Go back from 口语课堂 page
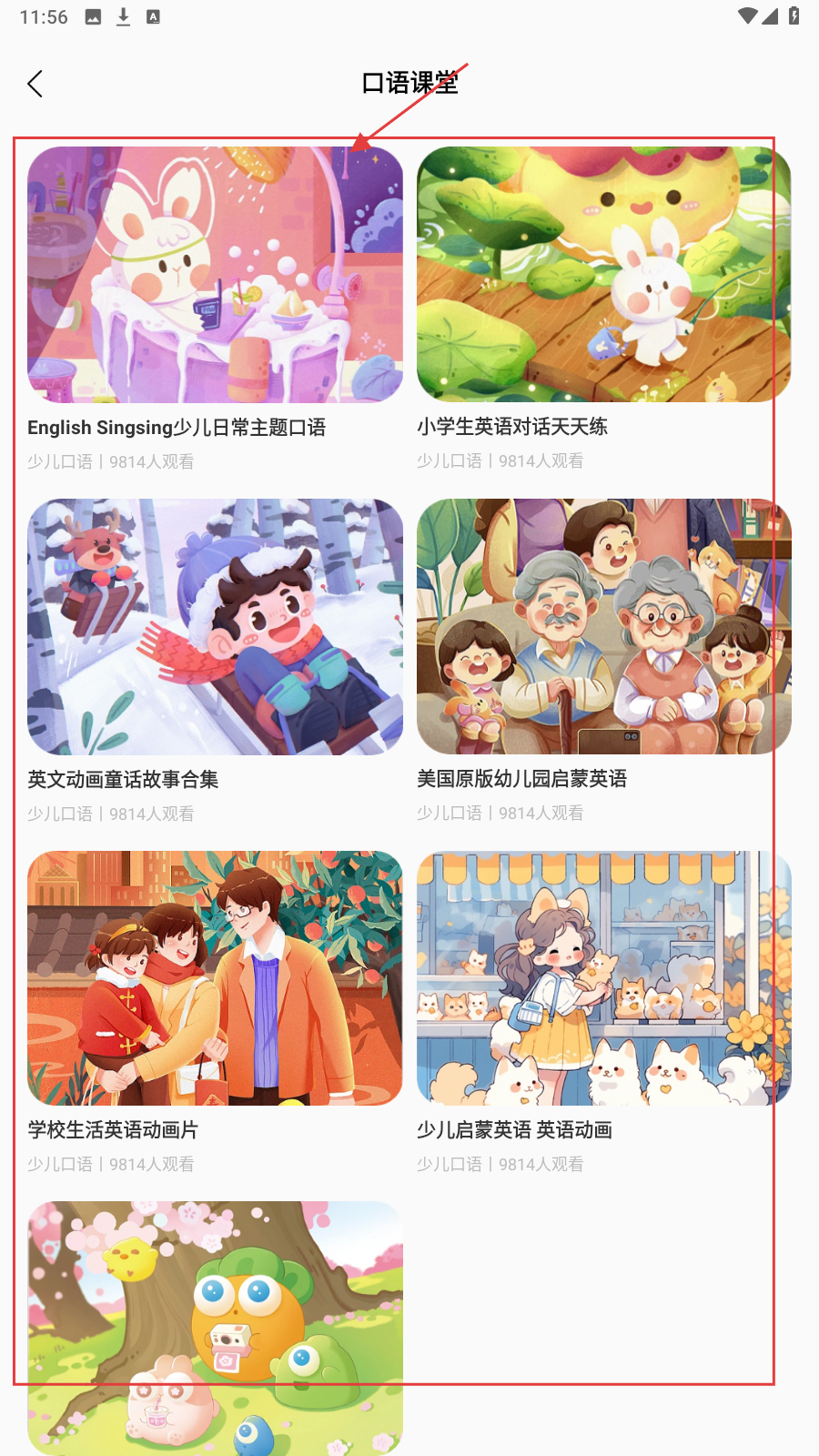Viewport: 819px width, 1456px height. coord(35,85)
